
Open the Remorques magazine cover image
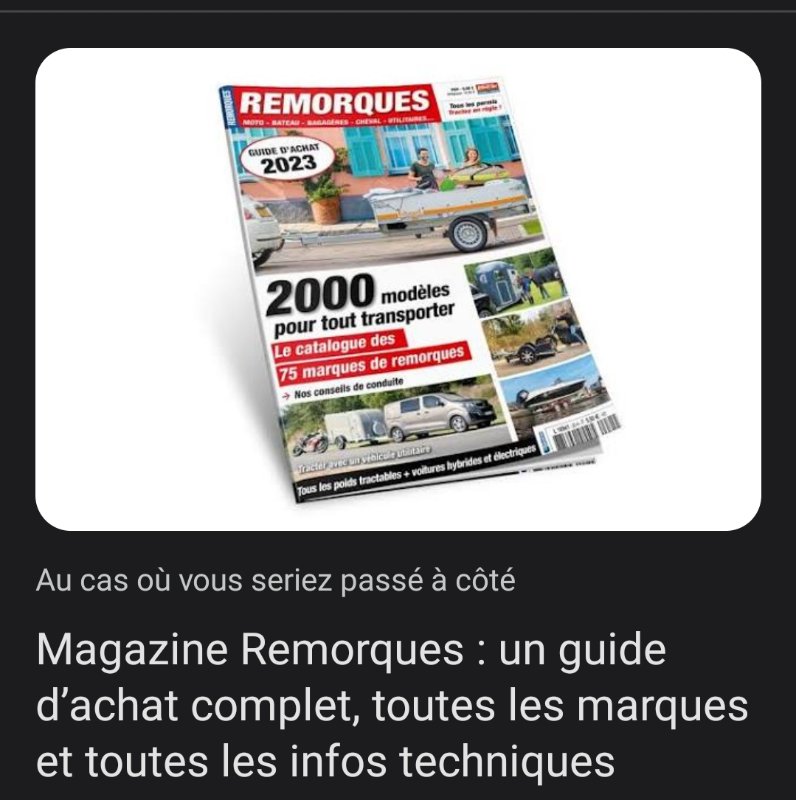(398, 290)
